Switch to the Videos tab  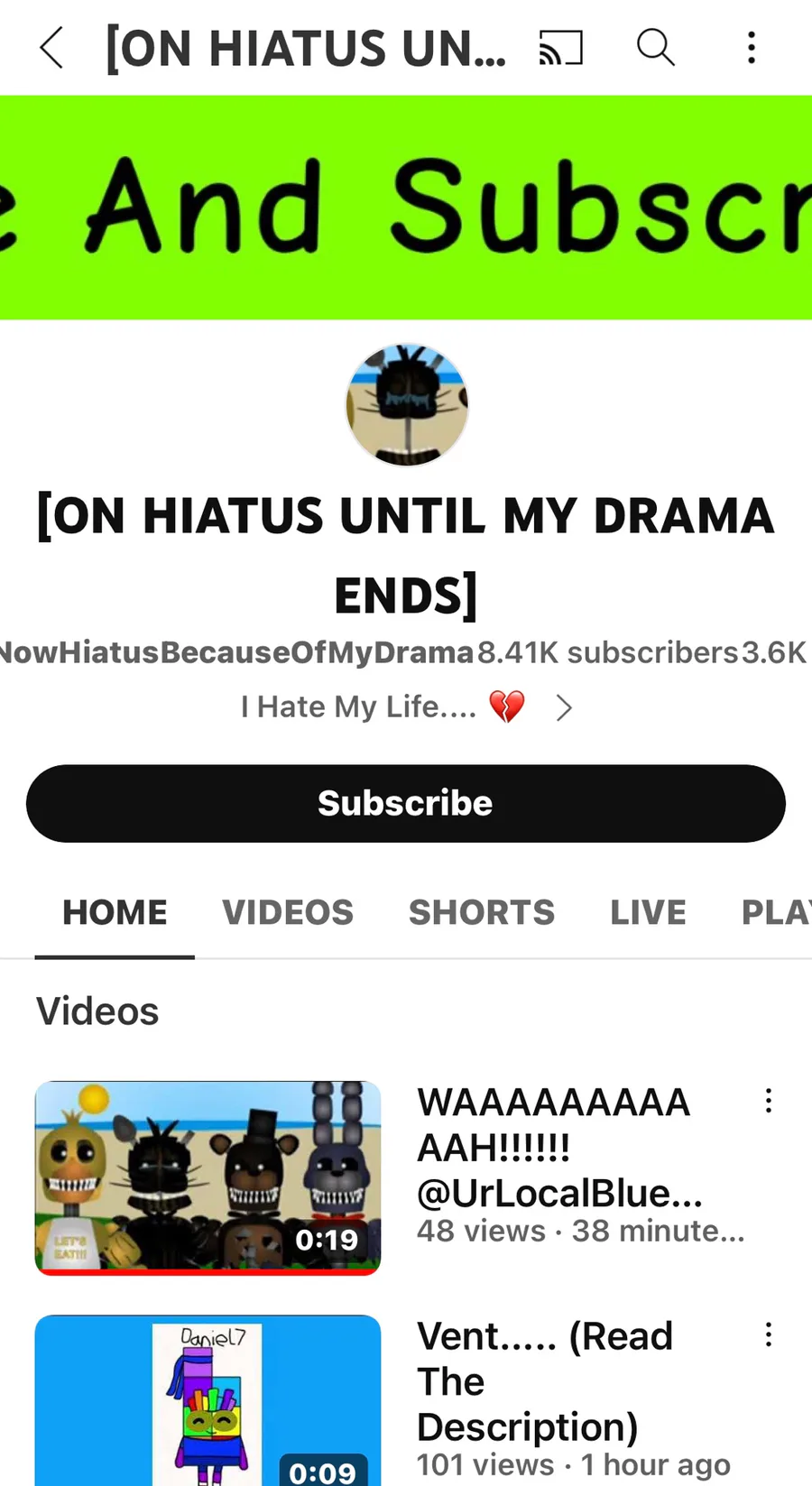tap(288, 912)
